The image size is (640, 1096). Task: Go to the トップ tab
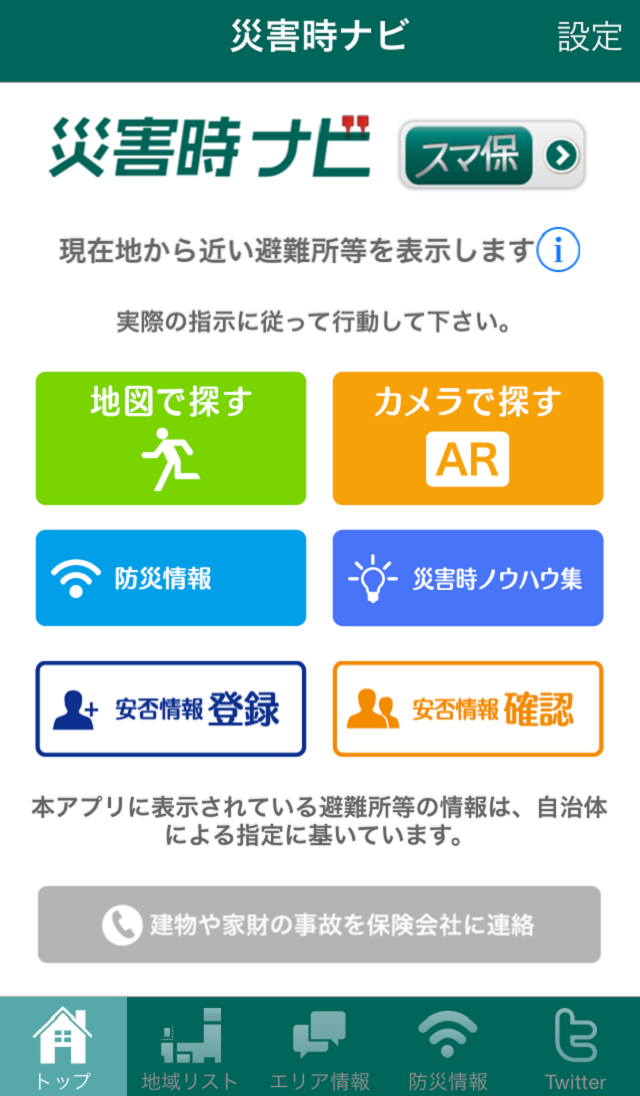click(63, 1047)
